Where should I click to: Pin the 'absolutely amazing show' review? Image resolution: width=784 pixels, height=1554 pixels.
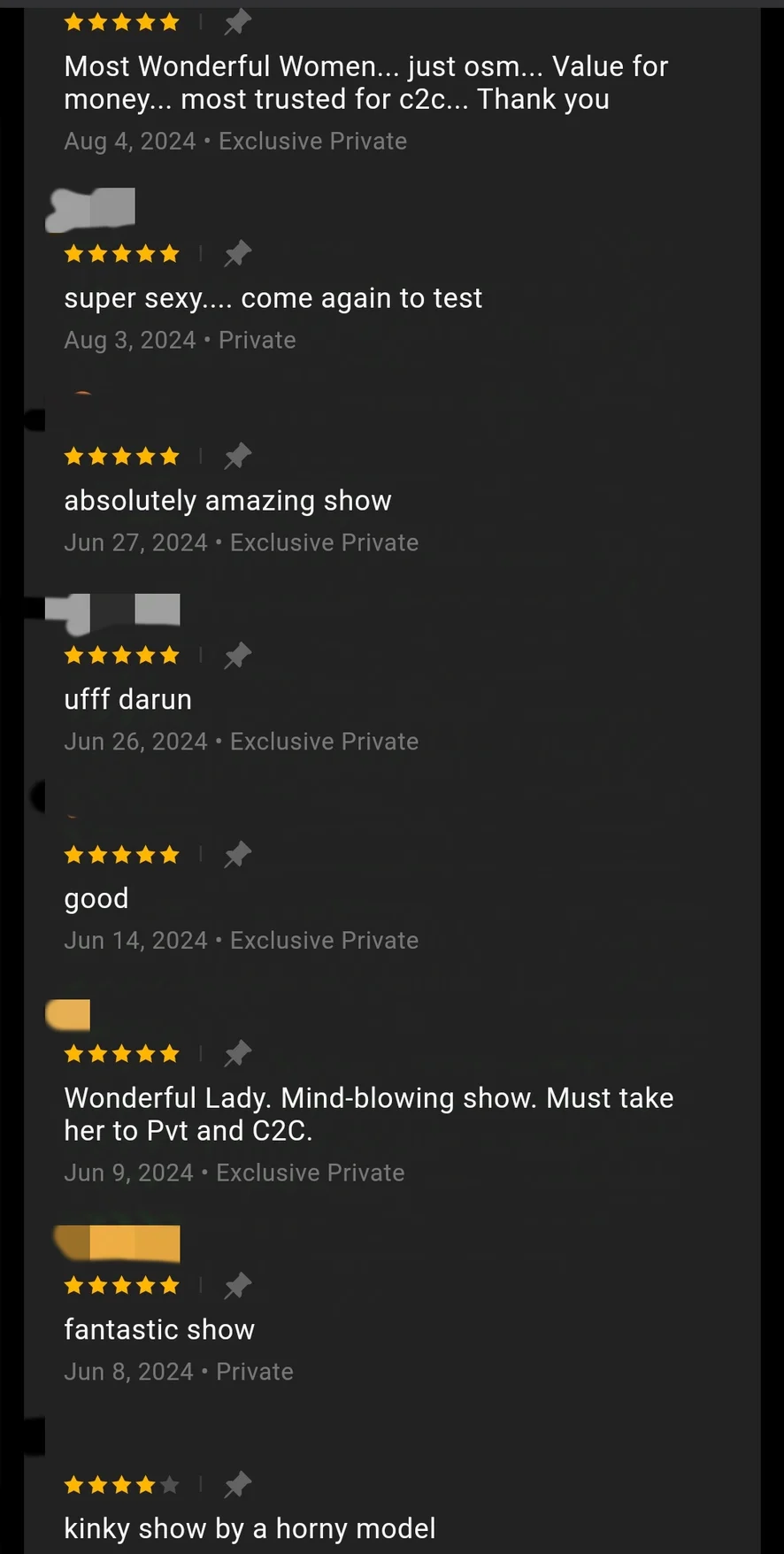coord(237,457)
